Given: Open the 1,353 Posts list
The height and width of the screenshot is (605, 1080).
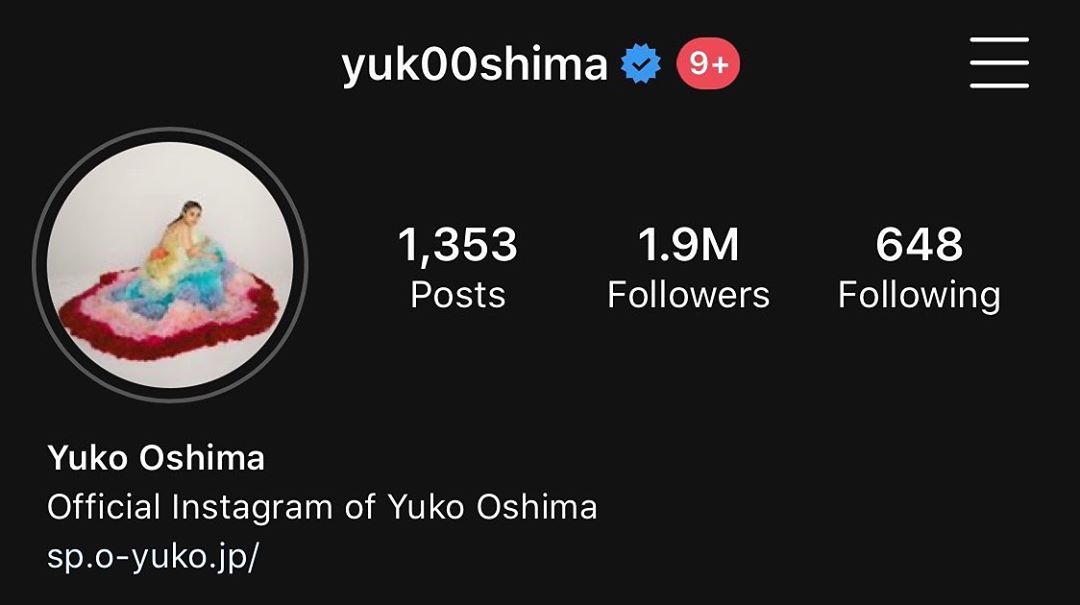Looking at the screenshot, I should [458, 267].
